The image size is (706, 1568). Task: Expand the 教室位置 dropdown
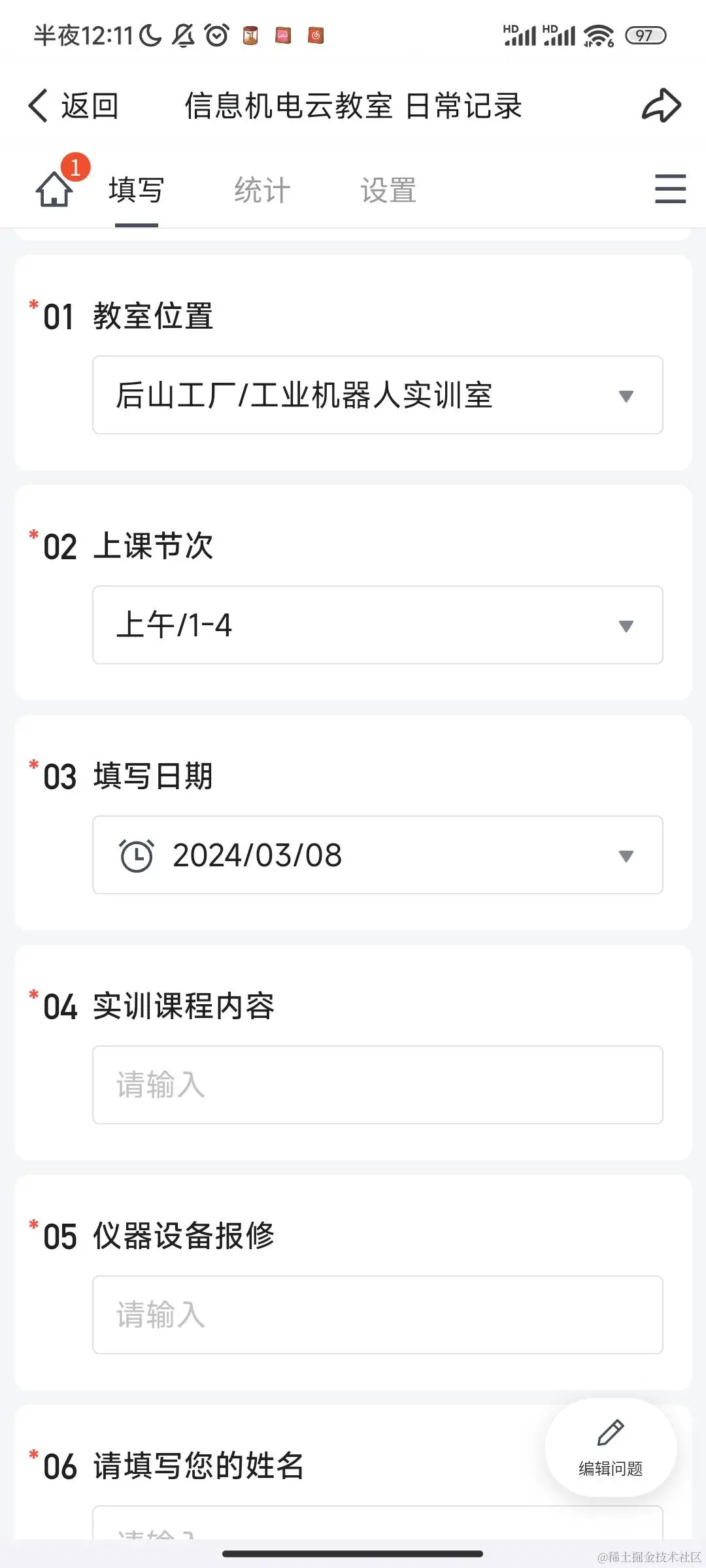click(377, 395)
